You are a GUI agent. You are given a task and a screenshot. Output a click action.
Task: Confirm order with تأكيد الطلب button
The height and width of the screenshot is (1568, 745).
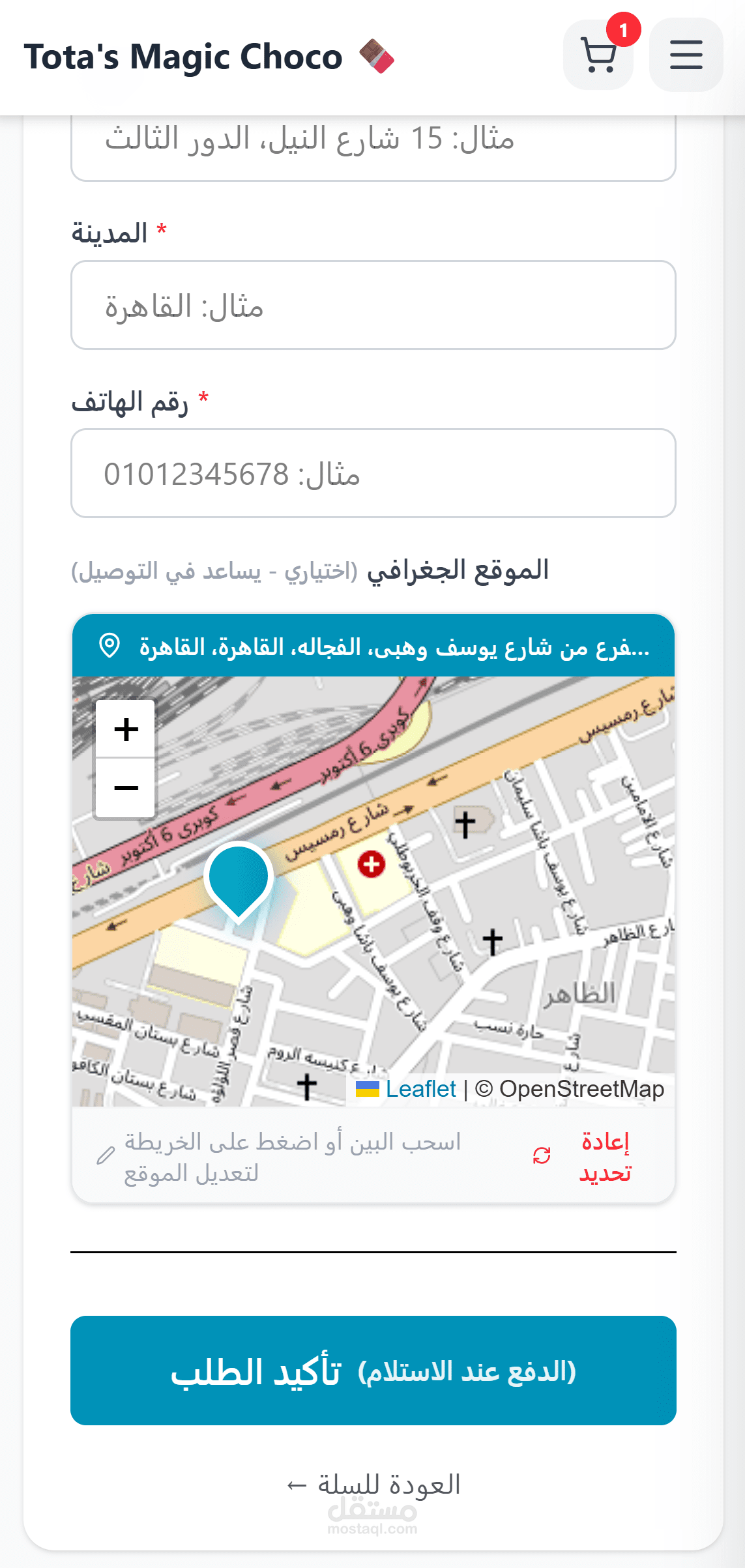pyautogui.click(x=373, y=1371)
